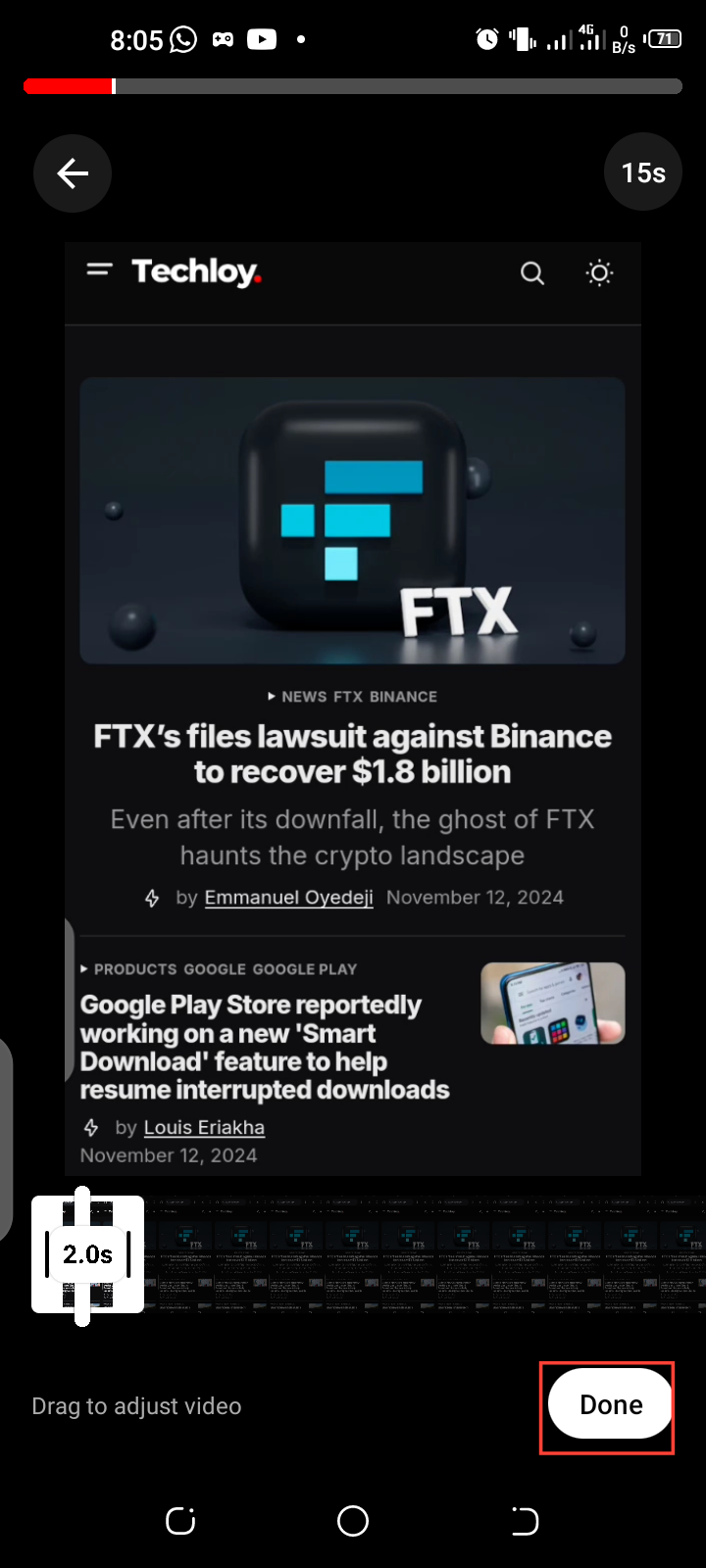The width and height of the screenshot is (706, 1568).
Task: Tap the 15s duration button
Action: pos(642,172)
